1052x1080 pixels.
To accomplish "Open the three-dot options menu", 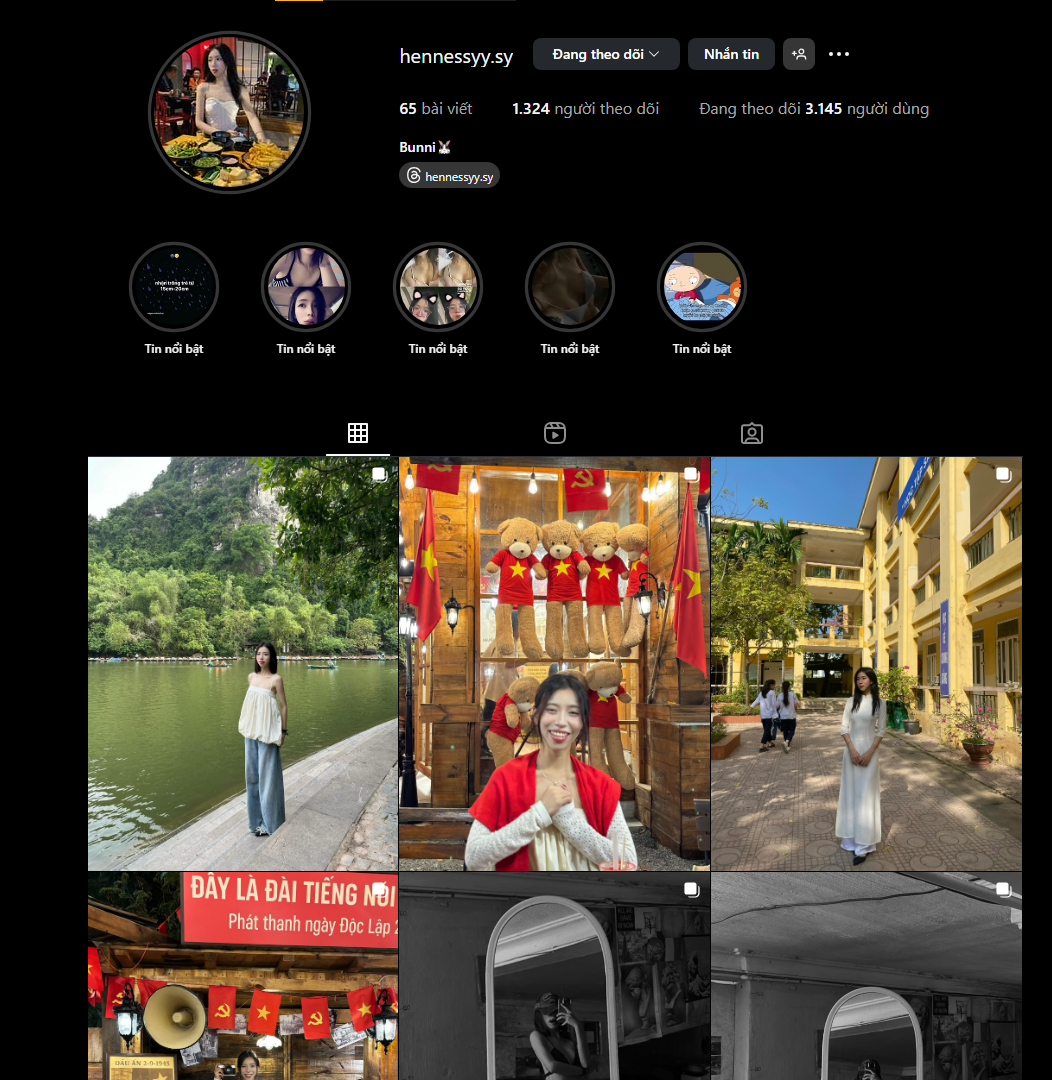I will coord(839,54).
